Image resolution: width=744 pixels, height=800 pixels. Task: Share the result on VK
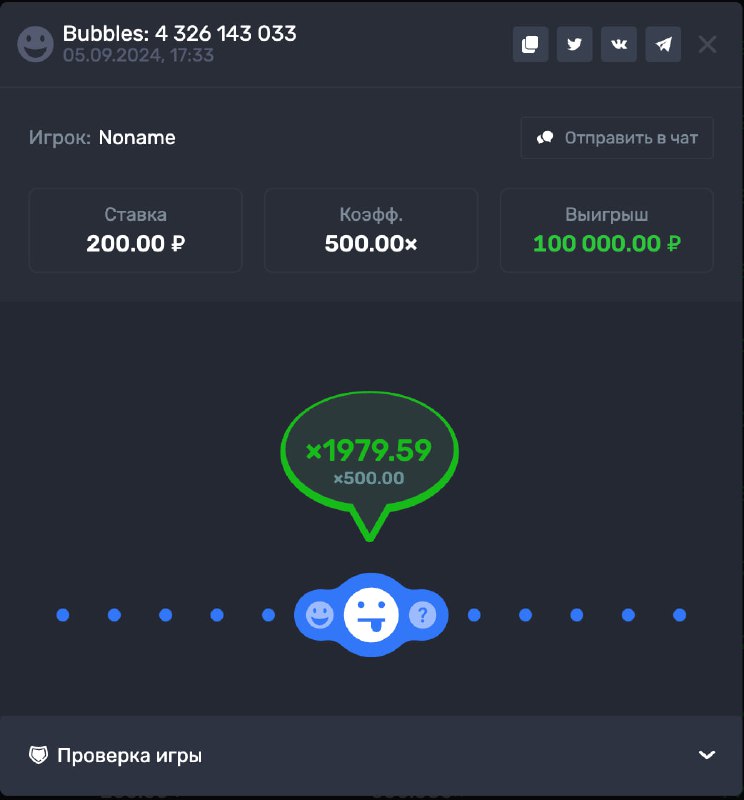[x=619, y=44]
